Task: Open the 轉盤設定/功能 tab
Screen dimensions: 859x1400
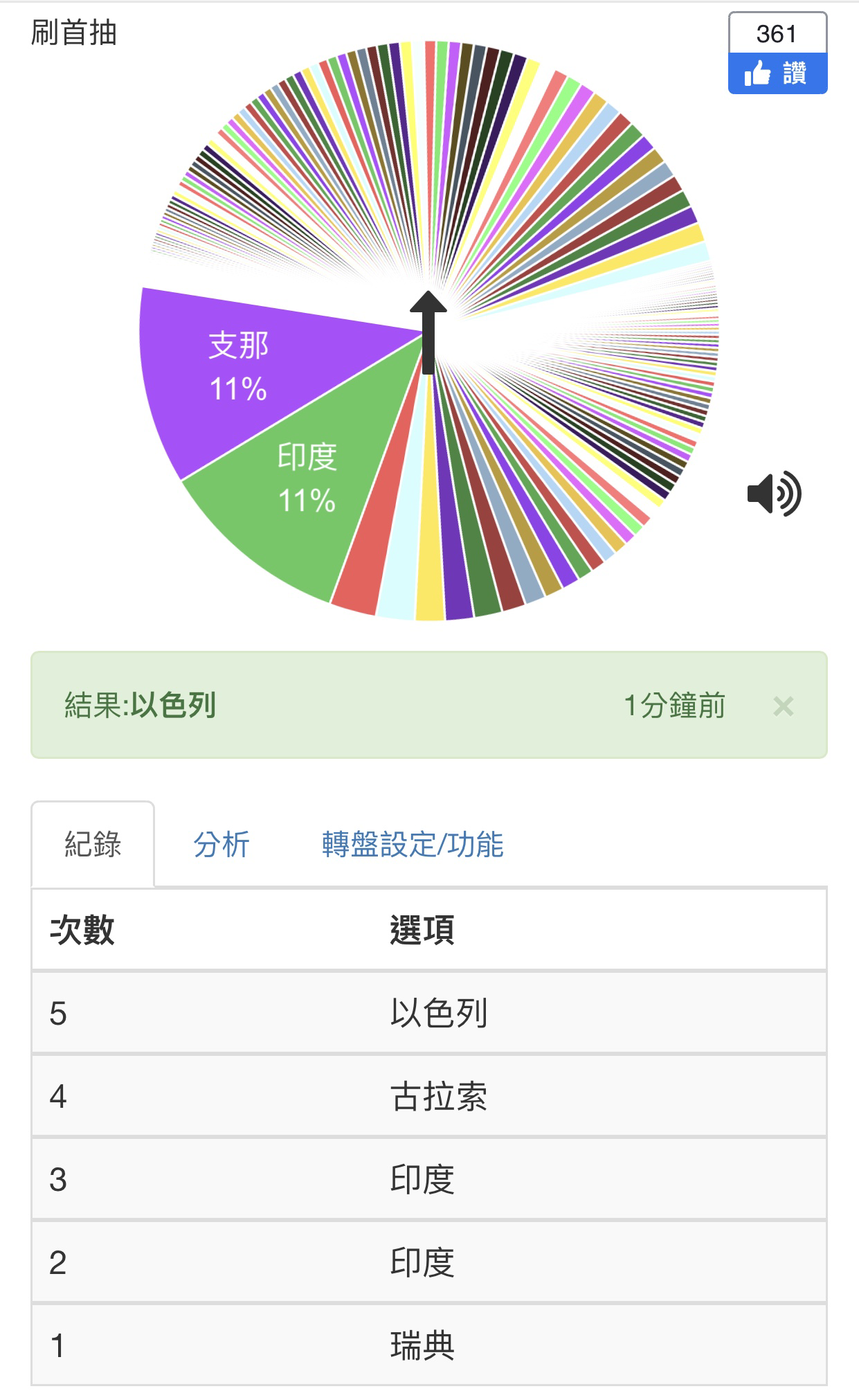Action: click(413, 845)
